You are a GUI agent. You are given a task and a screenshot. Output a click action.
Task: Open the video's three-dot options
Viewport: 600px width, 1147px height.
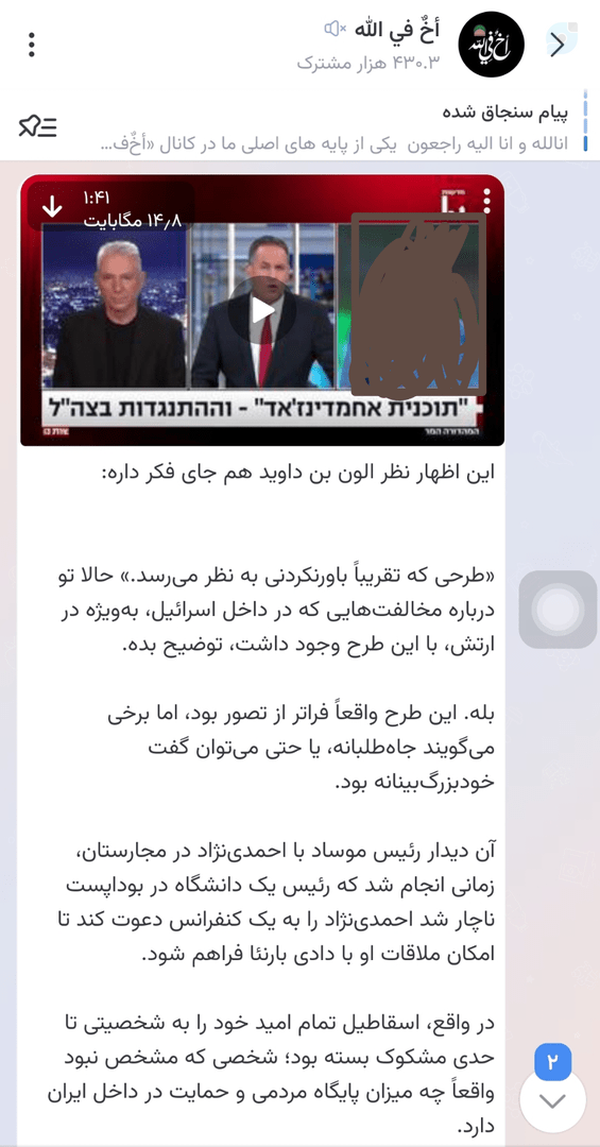click(x=488, y=200)
